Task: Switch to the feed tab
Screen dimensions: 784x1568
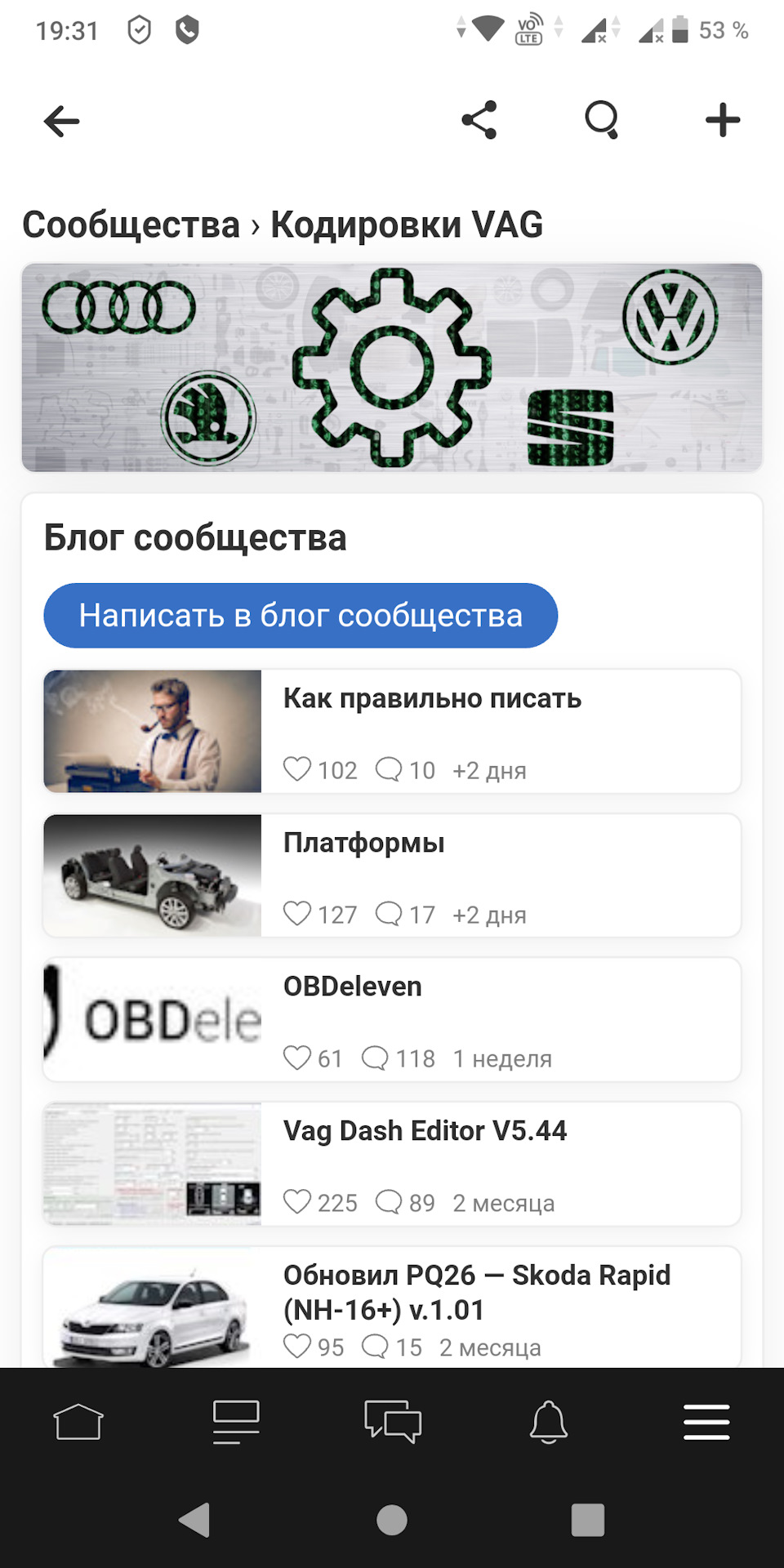Action: pos(236,1423)
